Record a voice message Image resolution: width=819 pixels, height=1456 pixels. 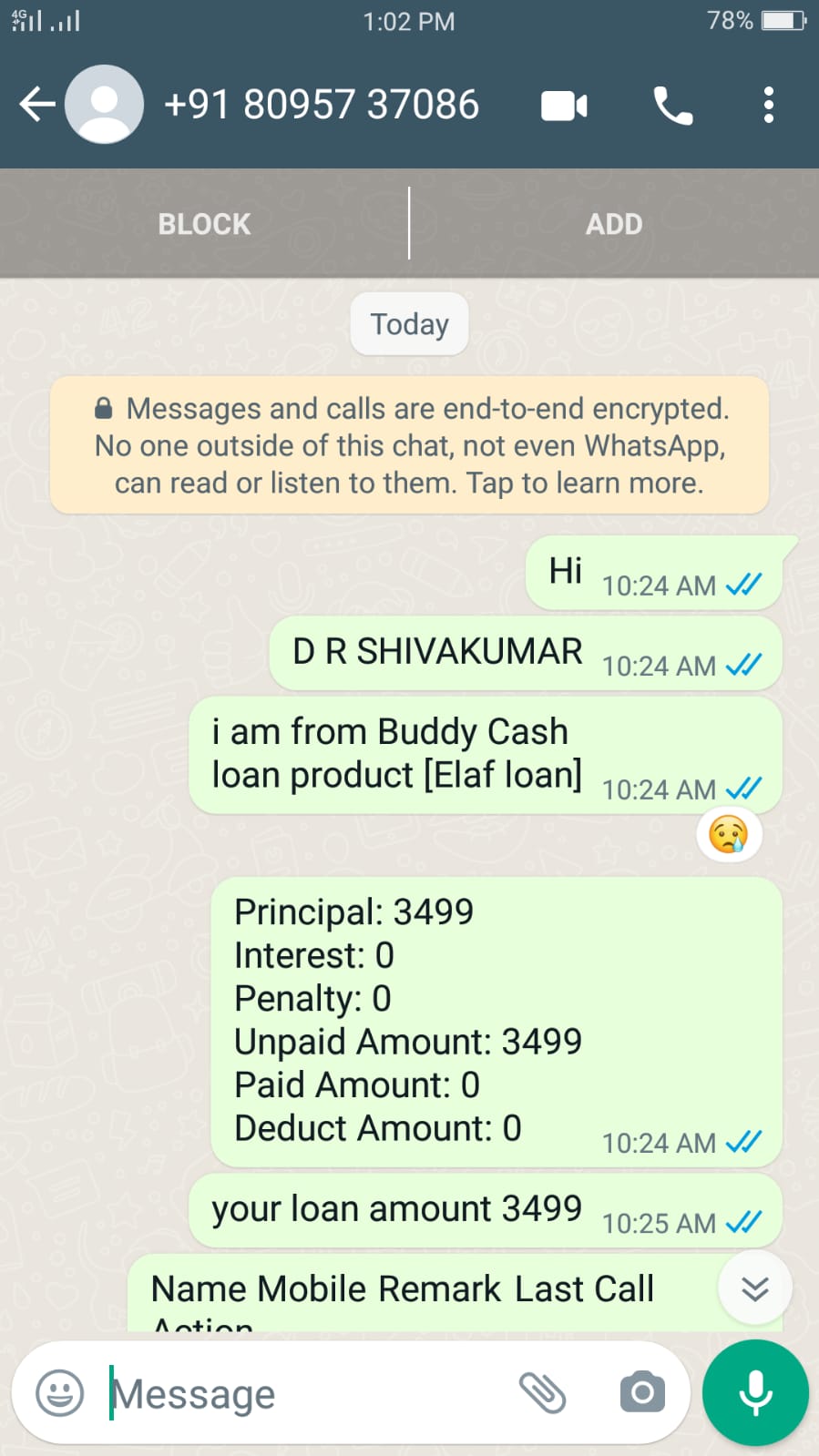755,1392
